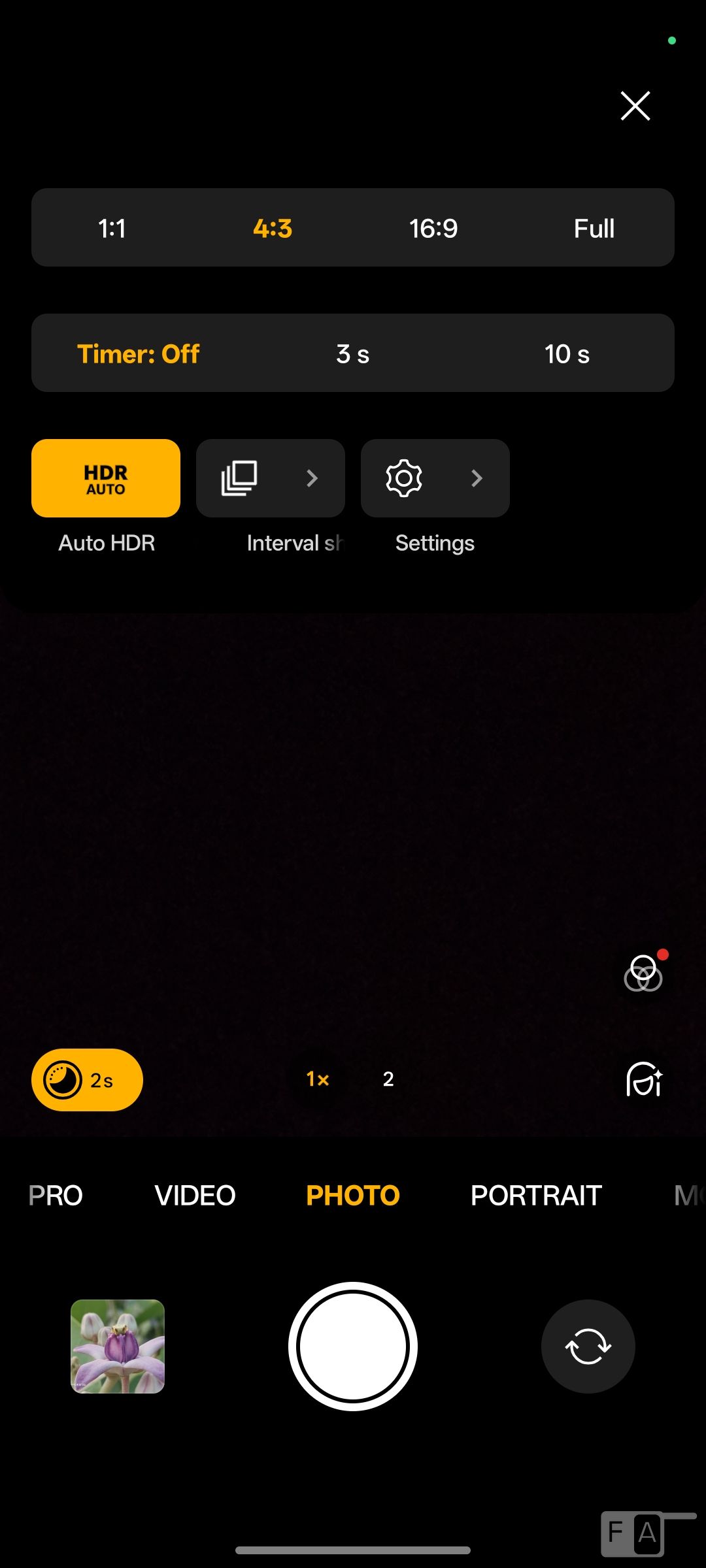Tap the 2s night mode pill
Screen dimensions: 706x1568
(87, 1080)
